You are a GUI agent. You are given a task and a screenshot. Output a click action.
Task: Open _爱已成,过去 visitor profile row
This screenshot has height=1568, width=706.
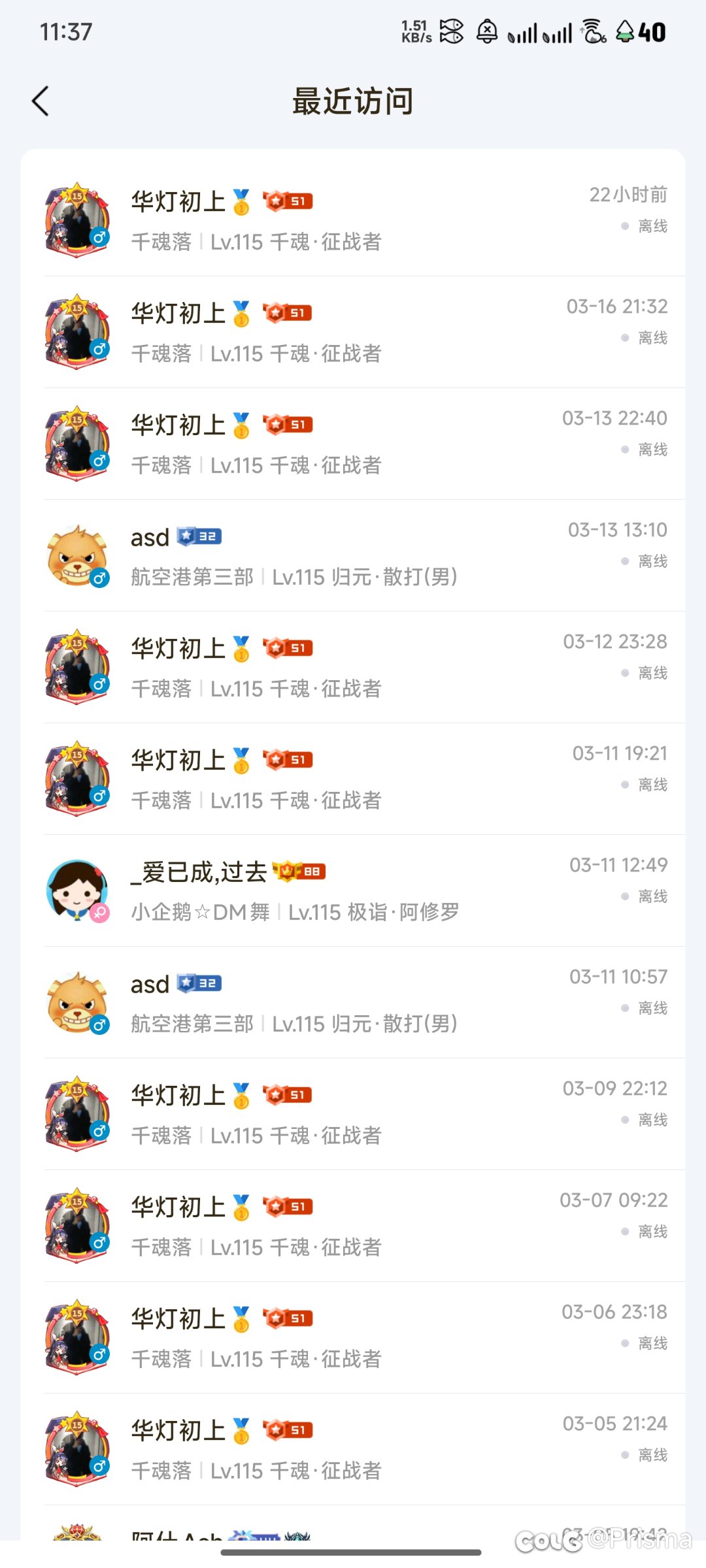(353, 891)
